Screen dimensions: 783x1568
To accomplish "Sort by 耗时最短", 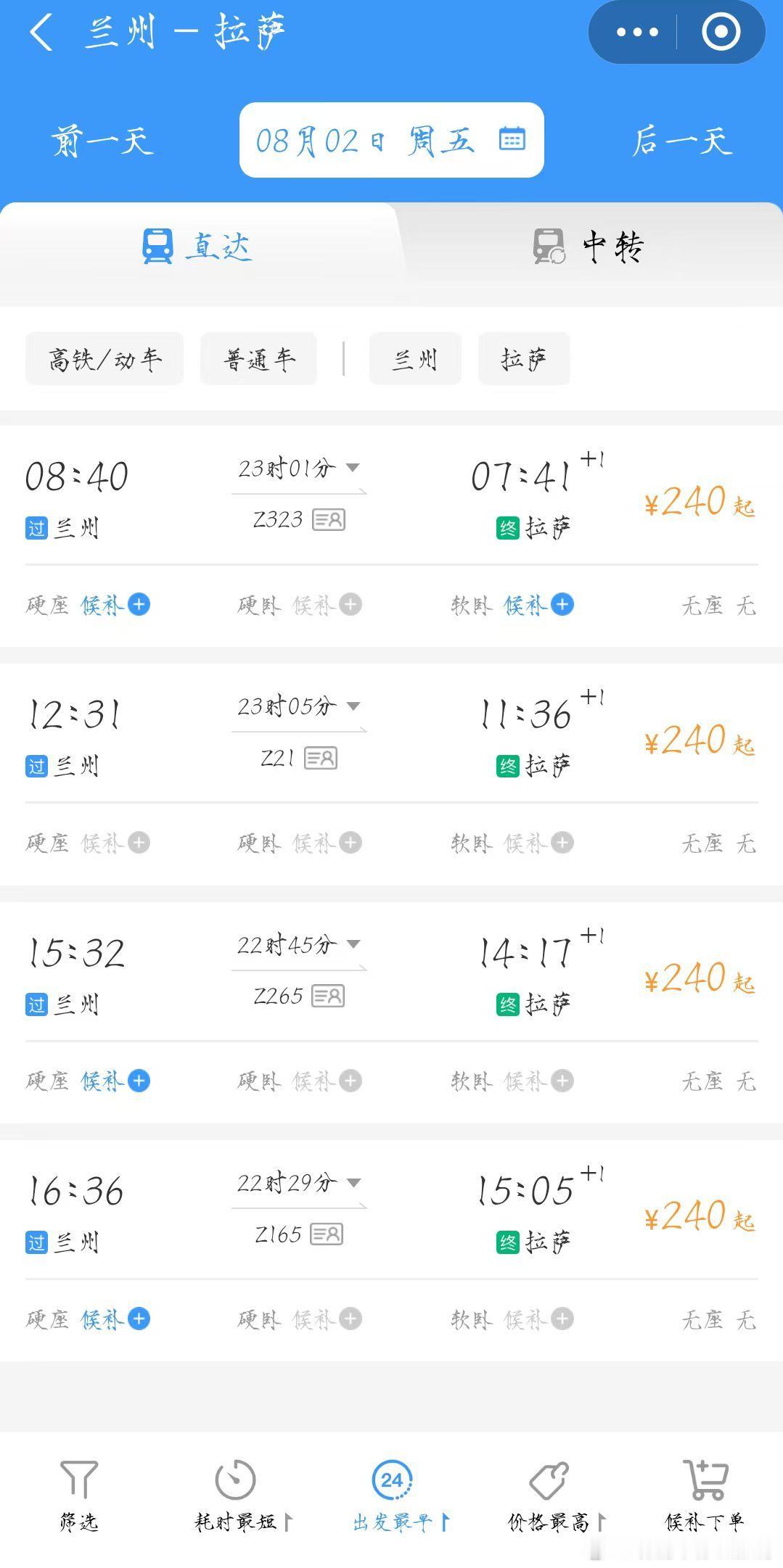I will 242,1496.
